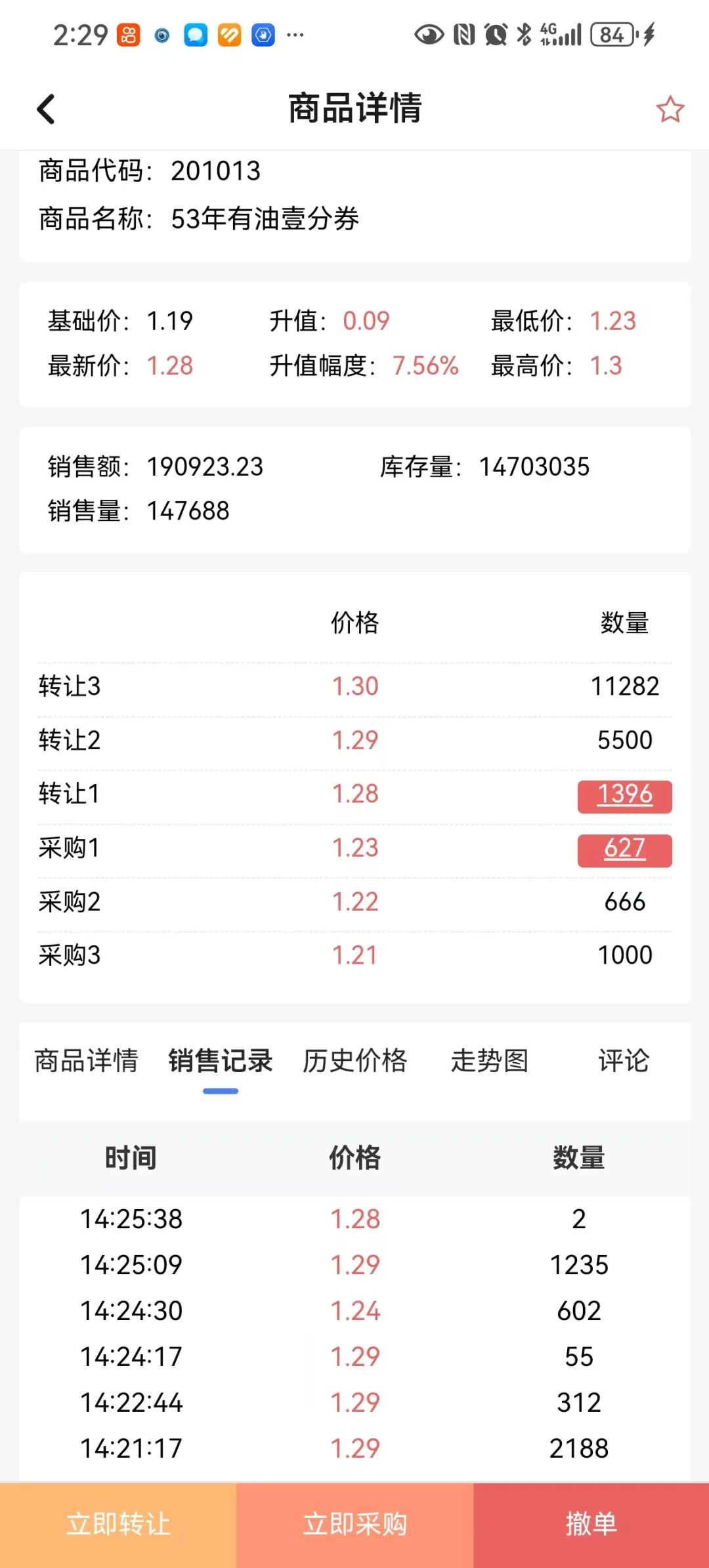View the 走势图 tab
The height and width of the screenshot is (1568, 709).
click(489, 1061)
